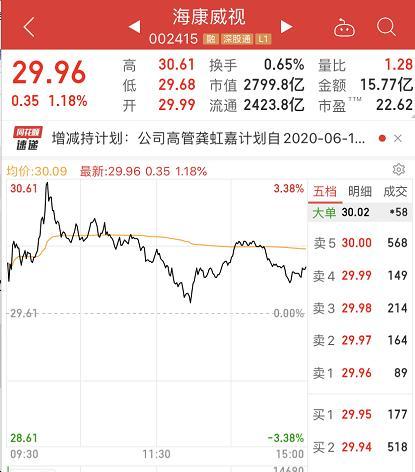Open the robot assistant icon
The width and height of the screenshot is (415, 472).
[344, 27]
